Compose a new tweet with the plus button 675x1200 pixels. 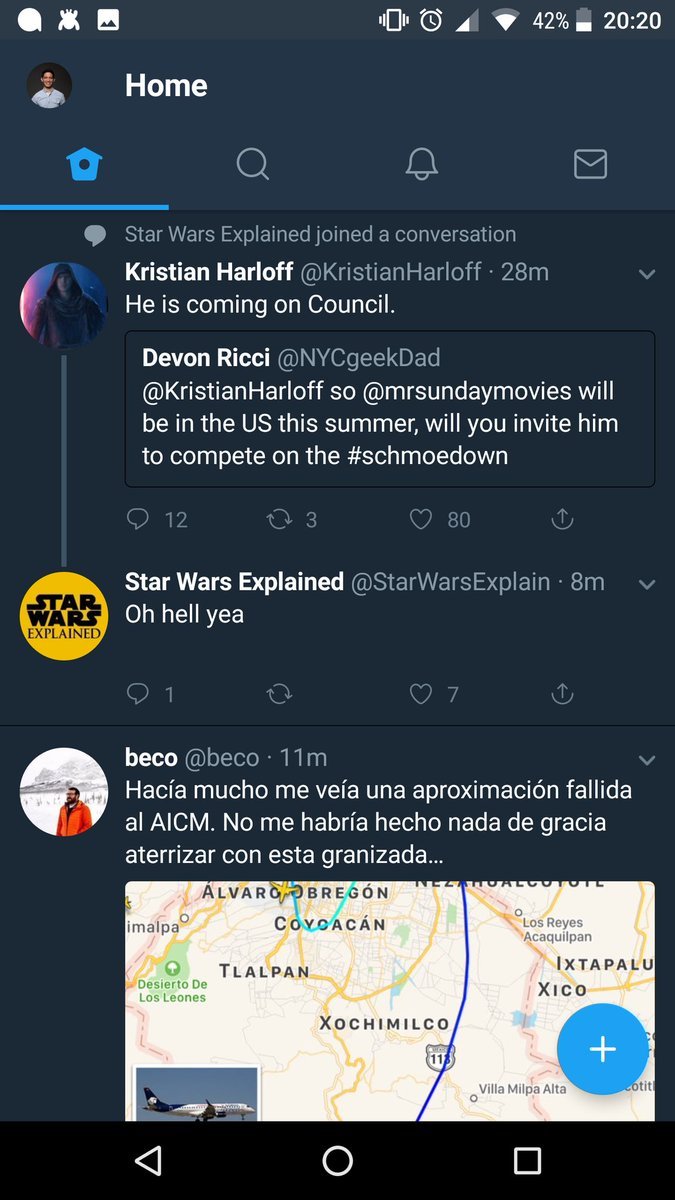click(602, 1049)
